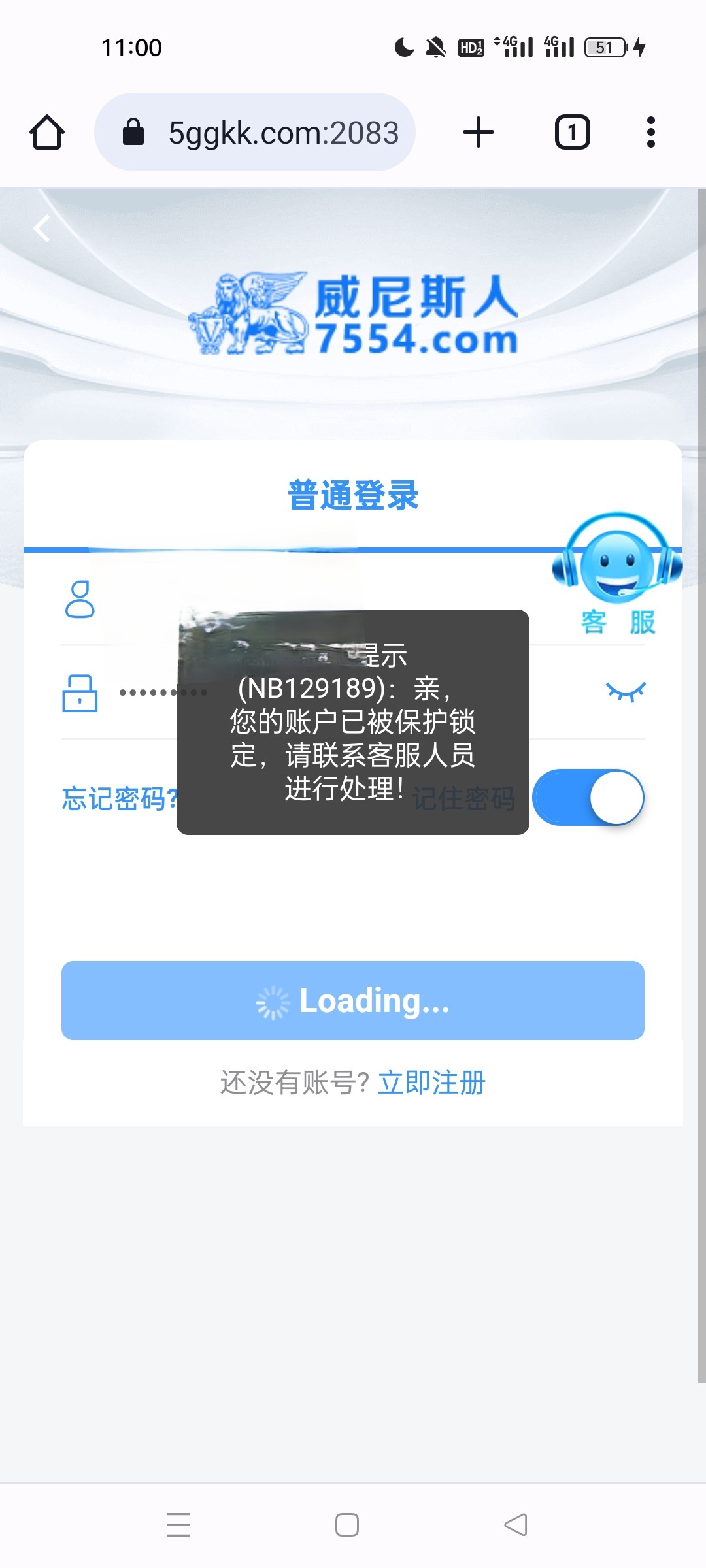Select the 普通登录 tab
Image resolution: width=706 pixels, height=1568 pixels.
point(353,495)
